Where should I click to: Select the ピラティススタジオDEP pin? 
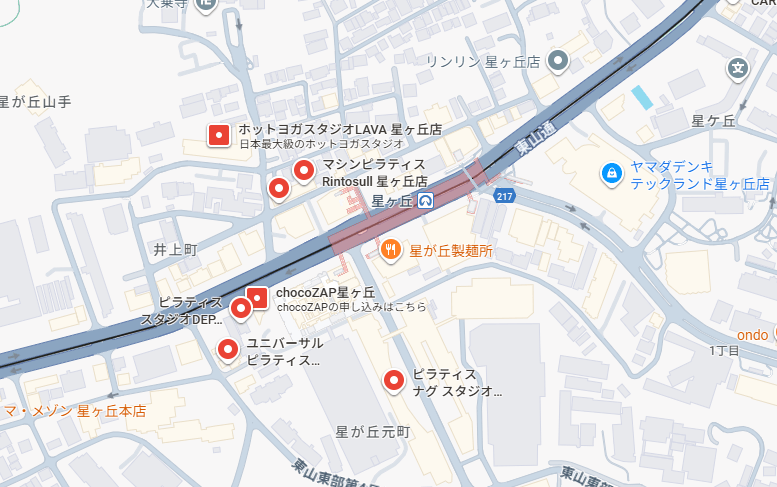click(241, 308)
